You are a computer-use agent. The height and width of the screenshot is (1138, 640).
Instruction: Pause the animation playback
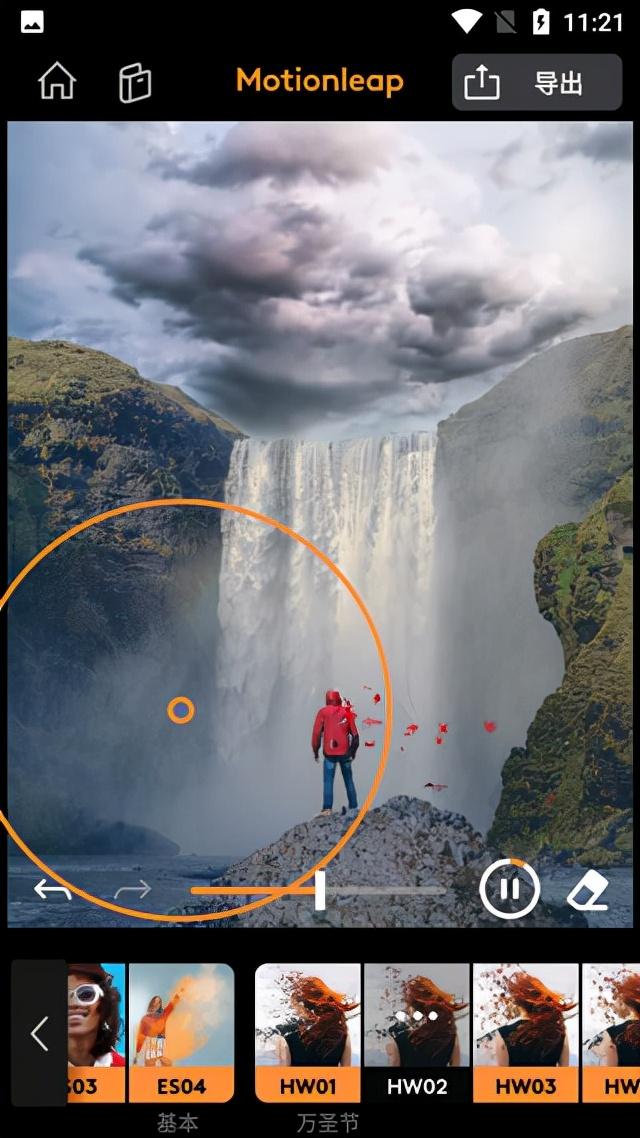(509, 888)
